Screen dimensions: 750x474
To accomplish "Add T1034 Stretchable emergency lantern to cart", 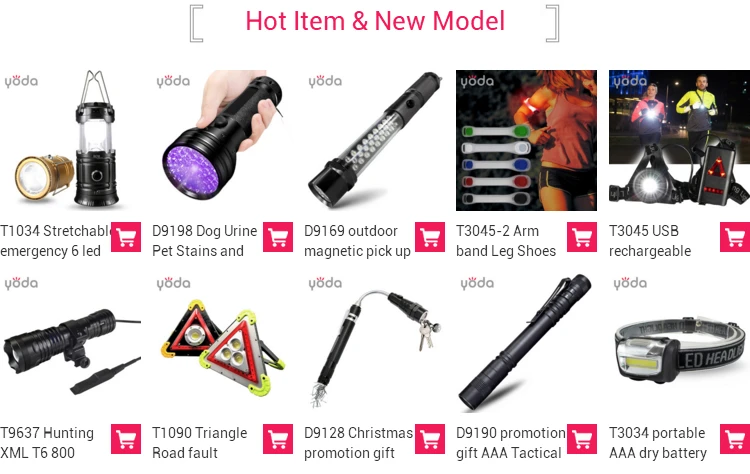I will click(x=126, y=237).
